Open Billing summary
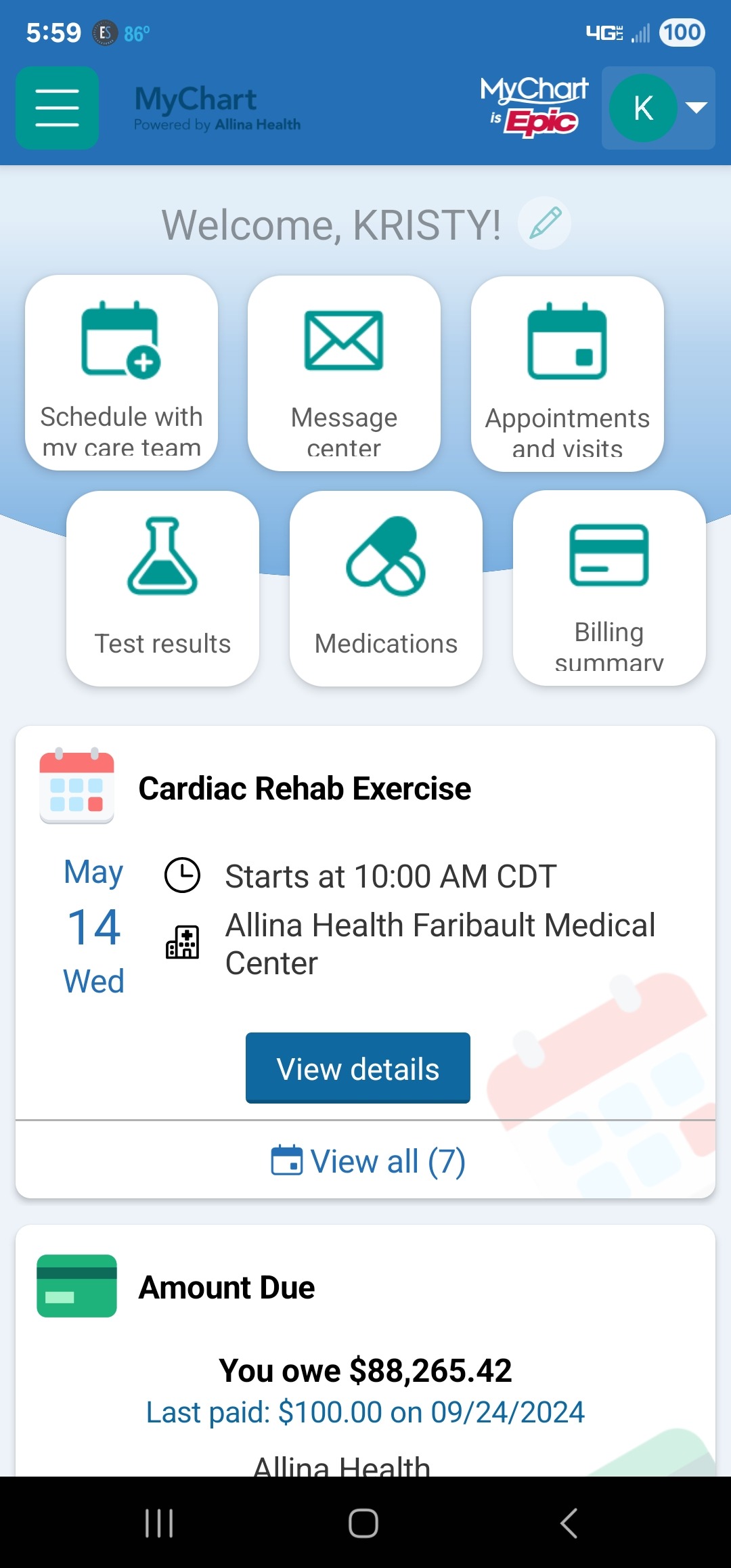Viewport: 731px width, 1568px height. [609, 588]
